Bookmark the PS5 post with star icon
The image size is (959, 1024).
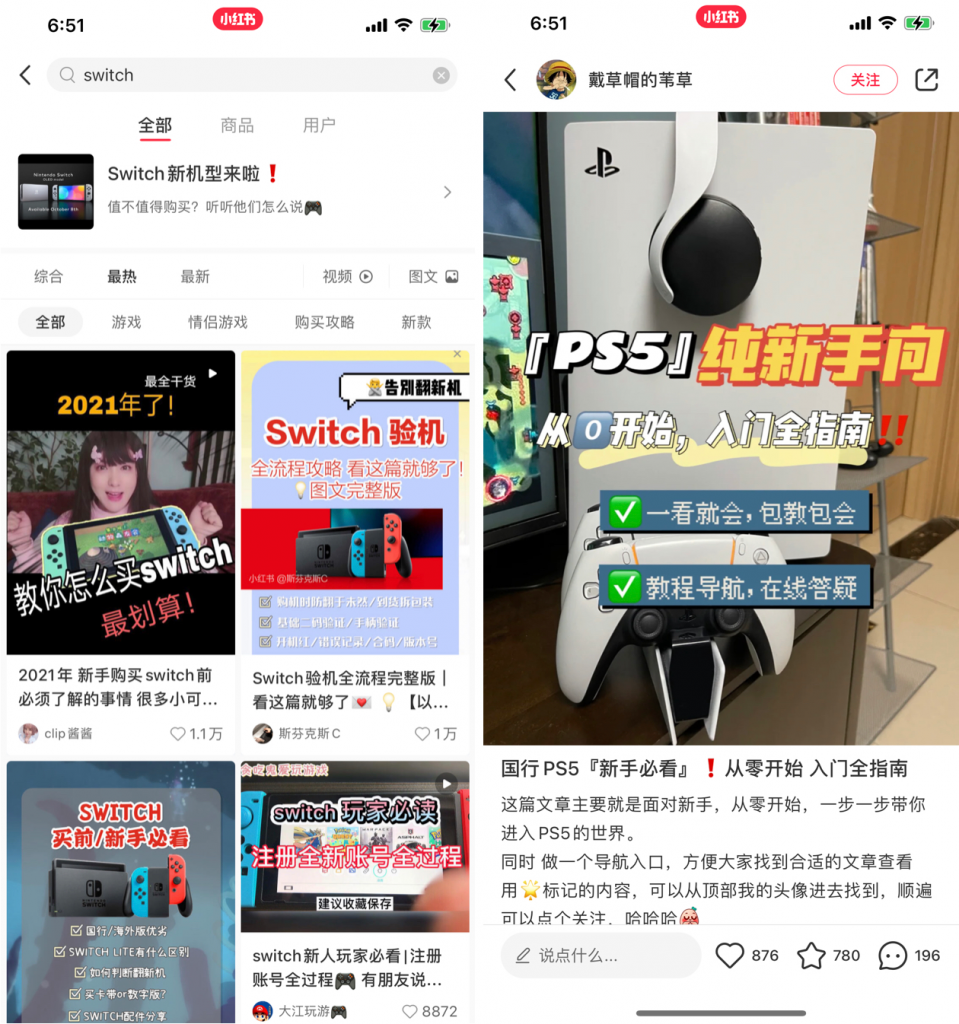[x=811, y=955]
